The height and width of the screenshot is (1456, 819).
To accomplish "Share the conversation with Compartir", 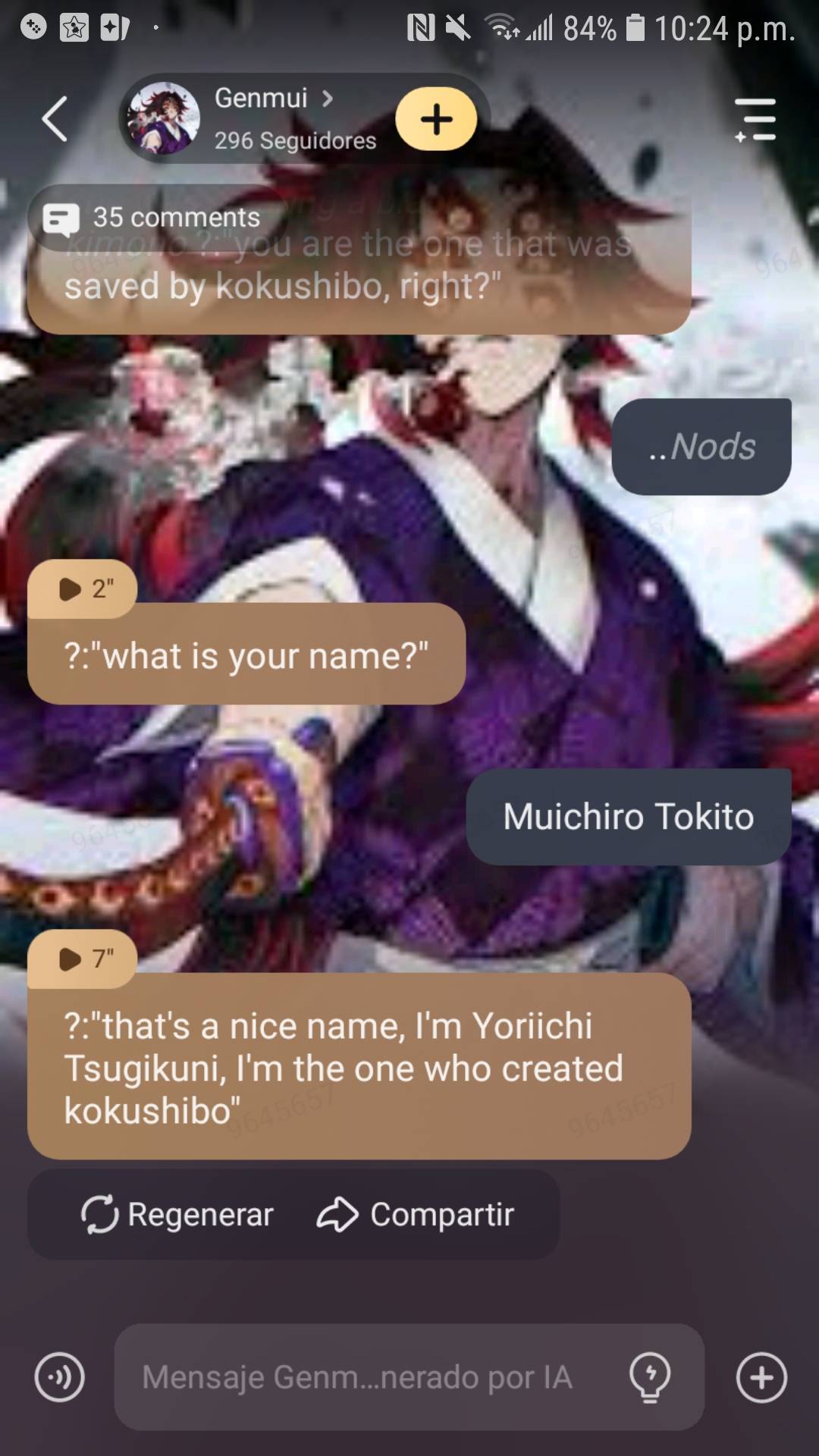I will click(x=416, y=1214).
